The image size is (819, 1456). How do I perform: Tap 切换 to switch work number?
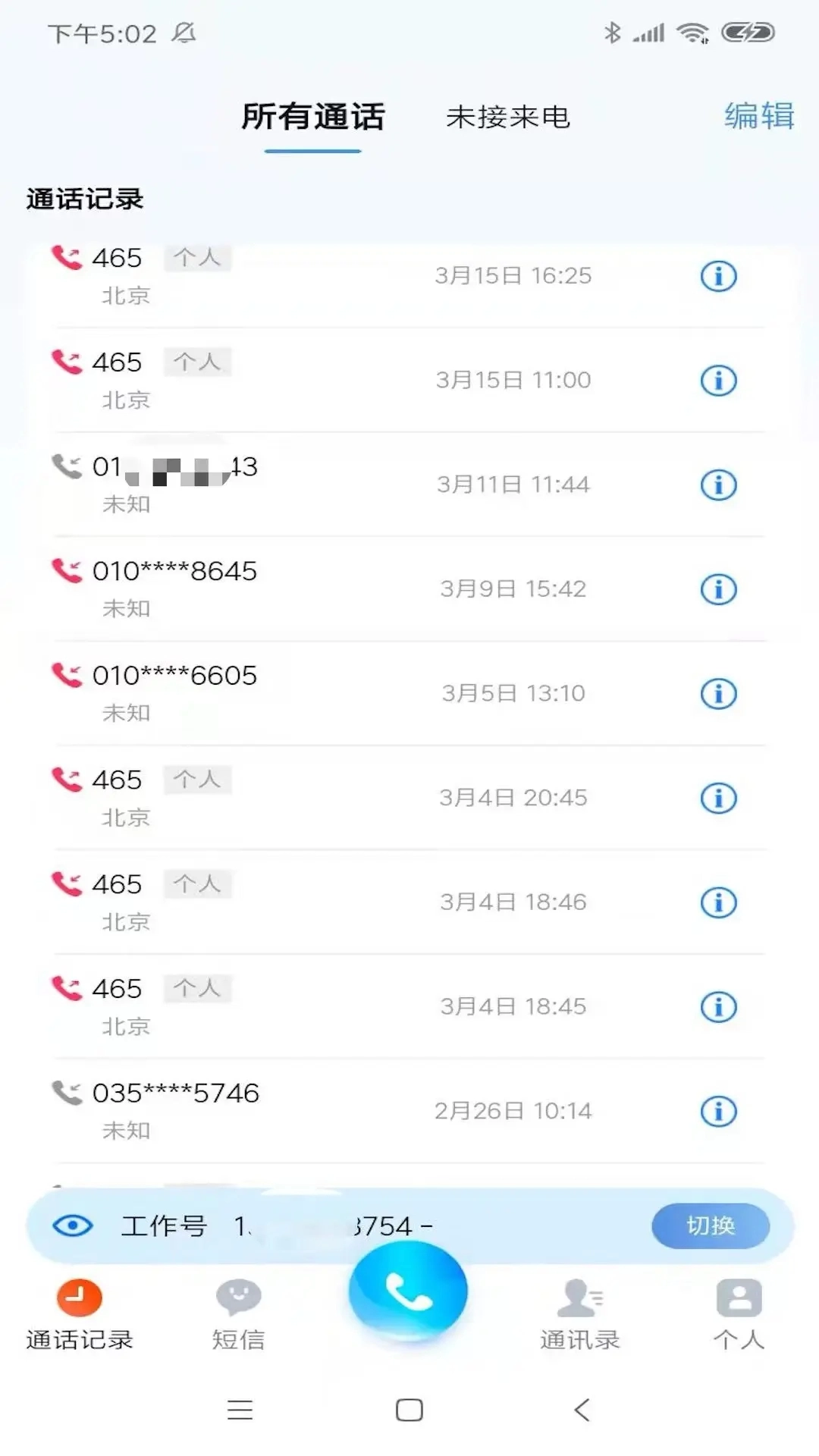[x=710, y=1225]
